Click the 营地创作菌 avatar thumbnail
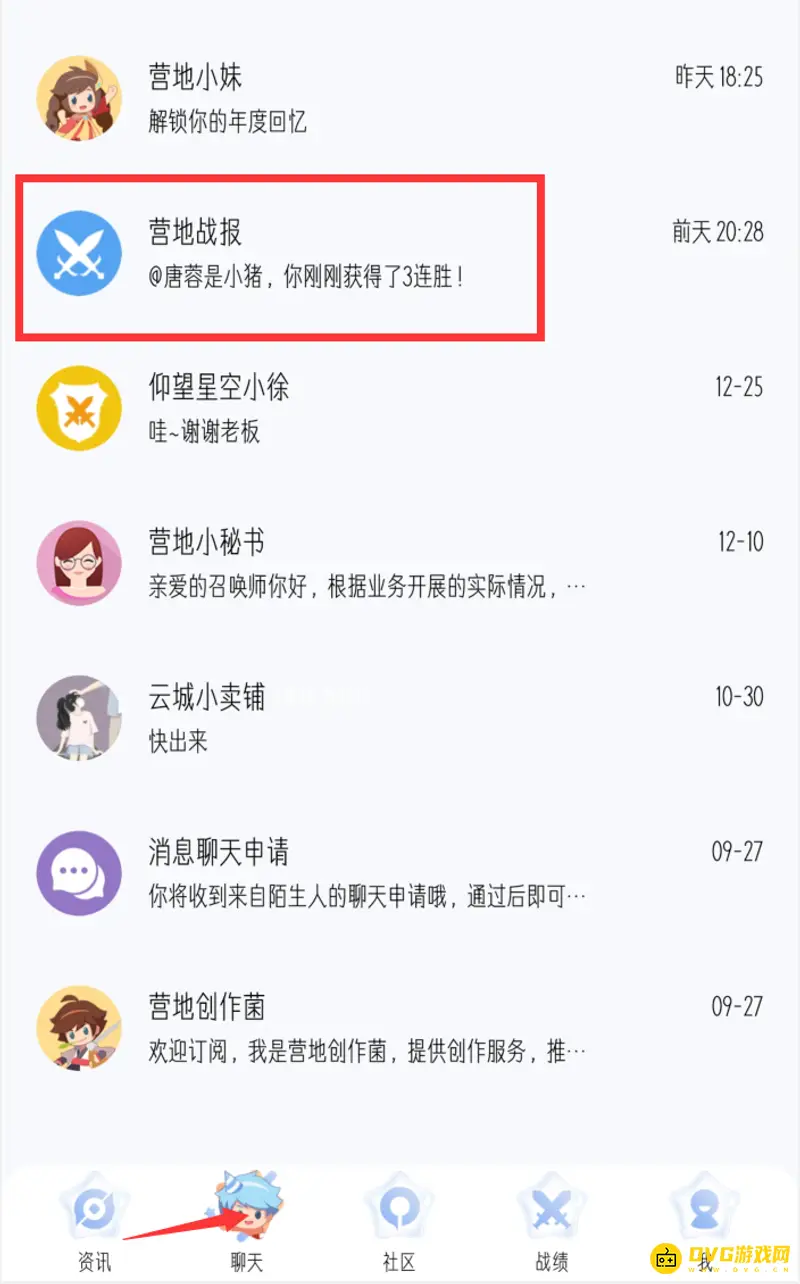 coord(79,1028)
